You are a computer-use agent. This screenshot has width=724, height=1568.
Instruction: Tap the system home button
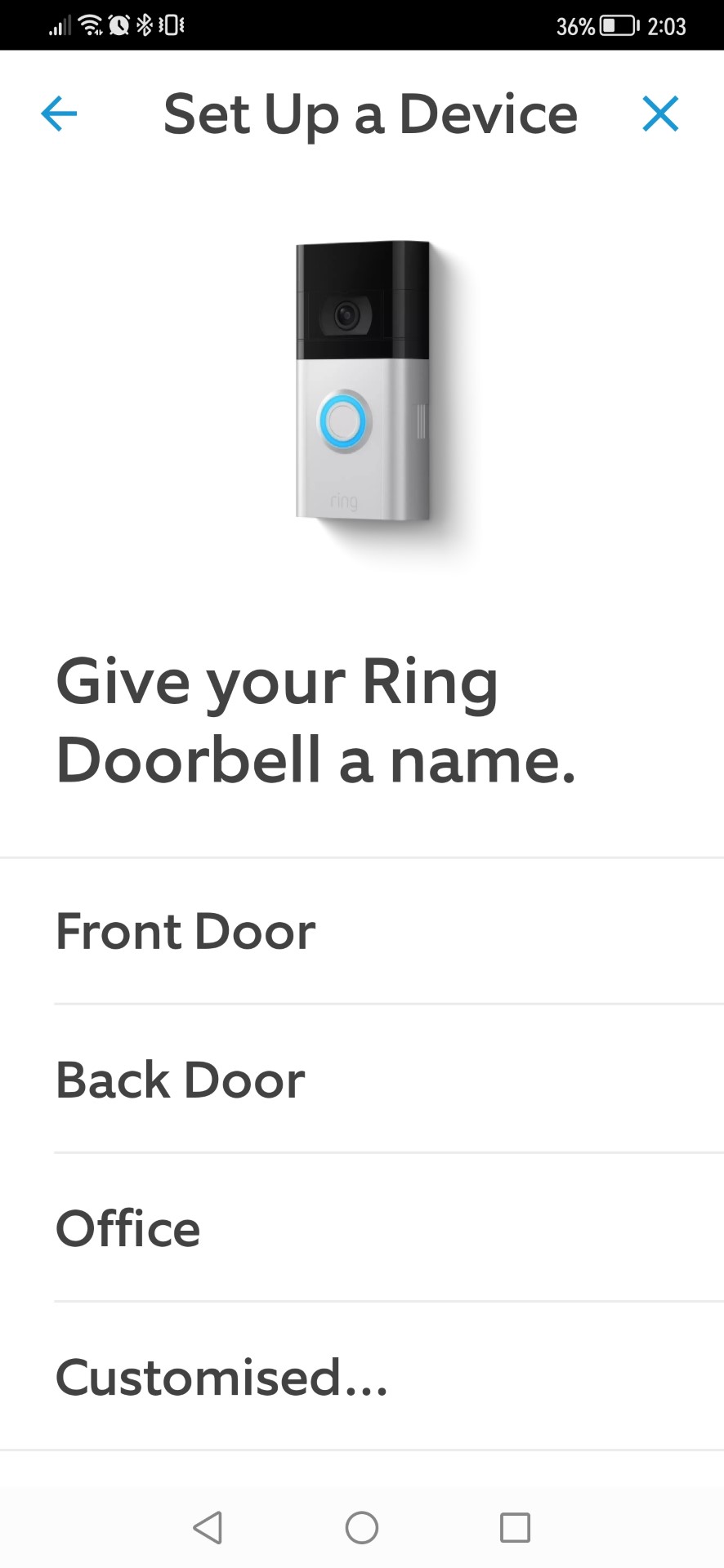pyautogui.click(x=362, y=1527)
